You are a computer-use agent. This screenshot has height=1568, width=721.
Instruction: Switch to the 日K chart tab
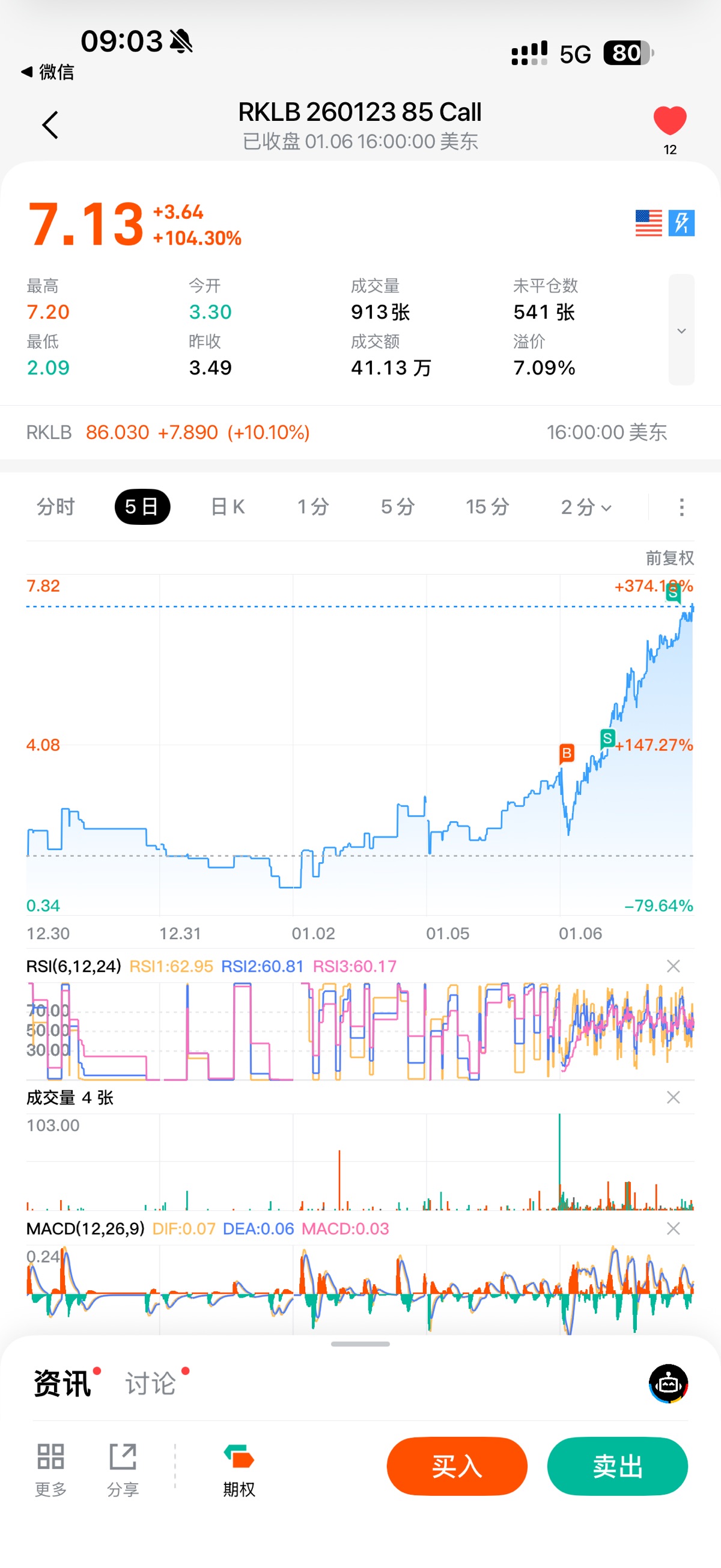click(x=228, y=506)
